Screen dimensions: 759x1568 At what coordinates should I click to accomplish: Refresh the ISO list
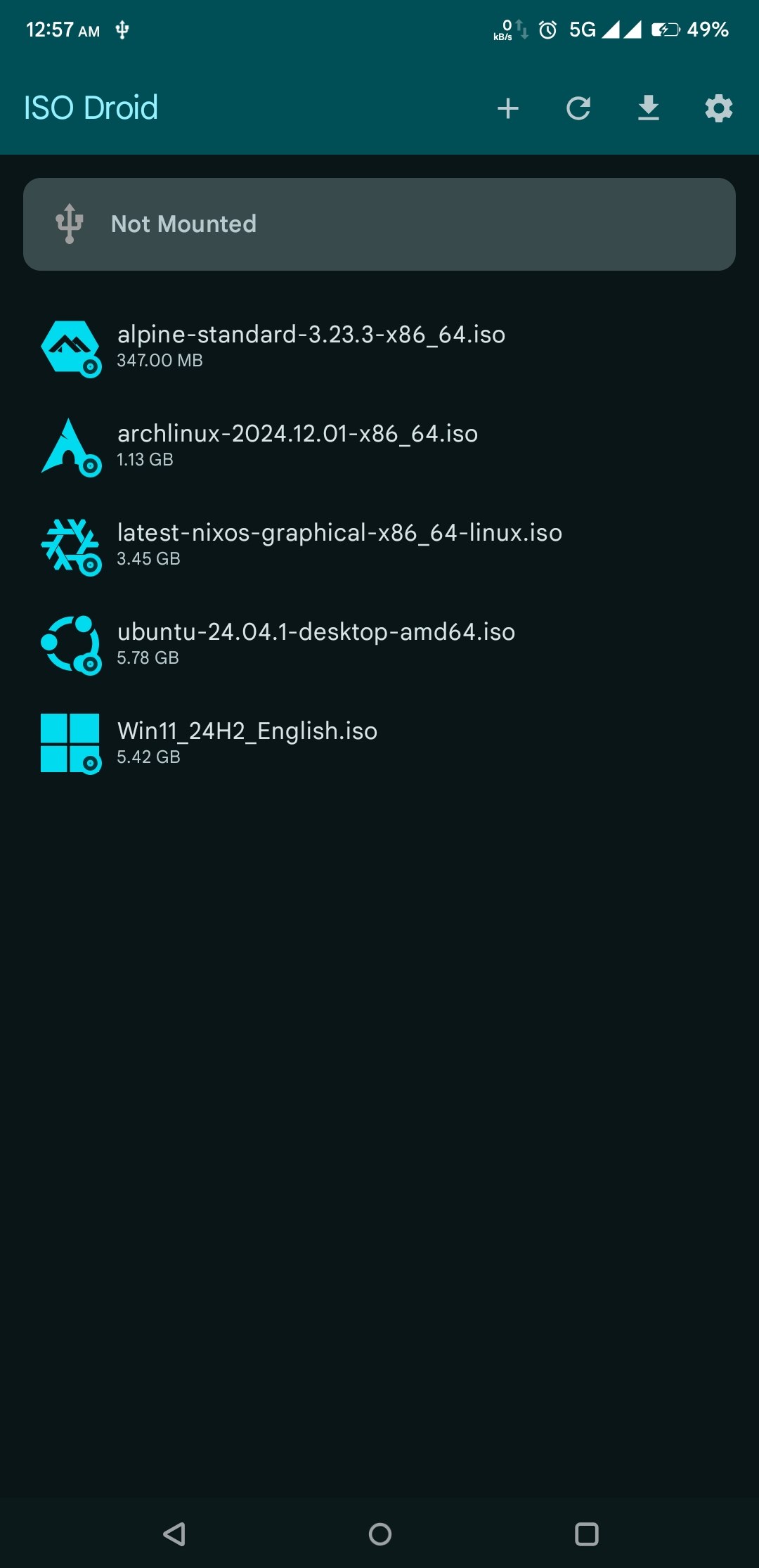point(578,108)
